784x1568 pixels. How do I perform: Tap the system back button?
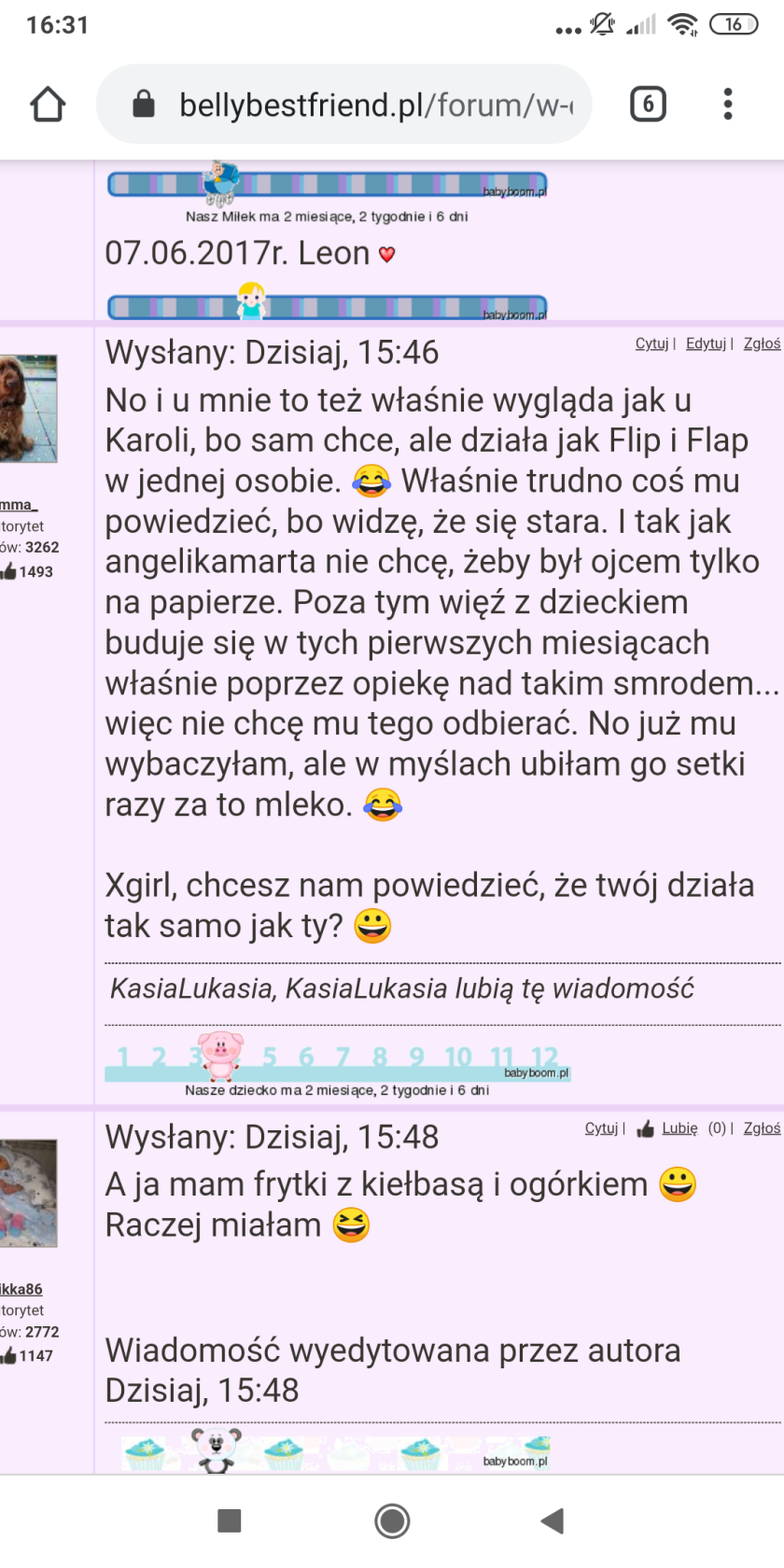(x=553, y=1520)
